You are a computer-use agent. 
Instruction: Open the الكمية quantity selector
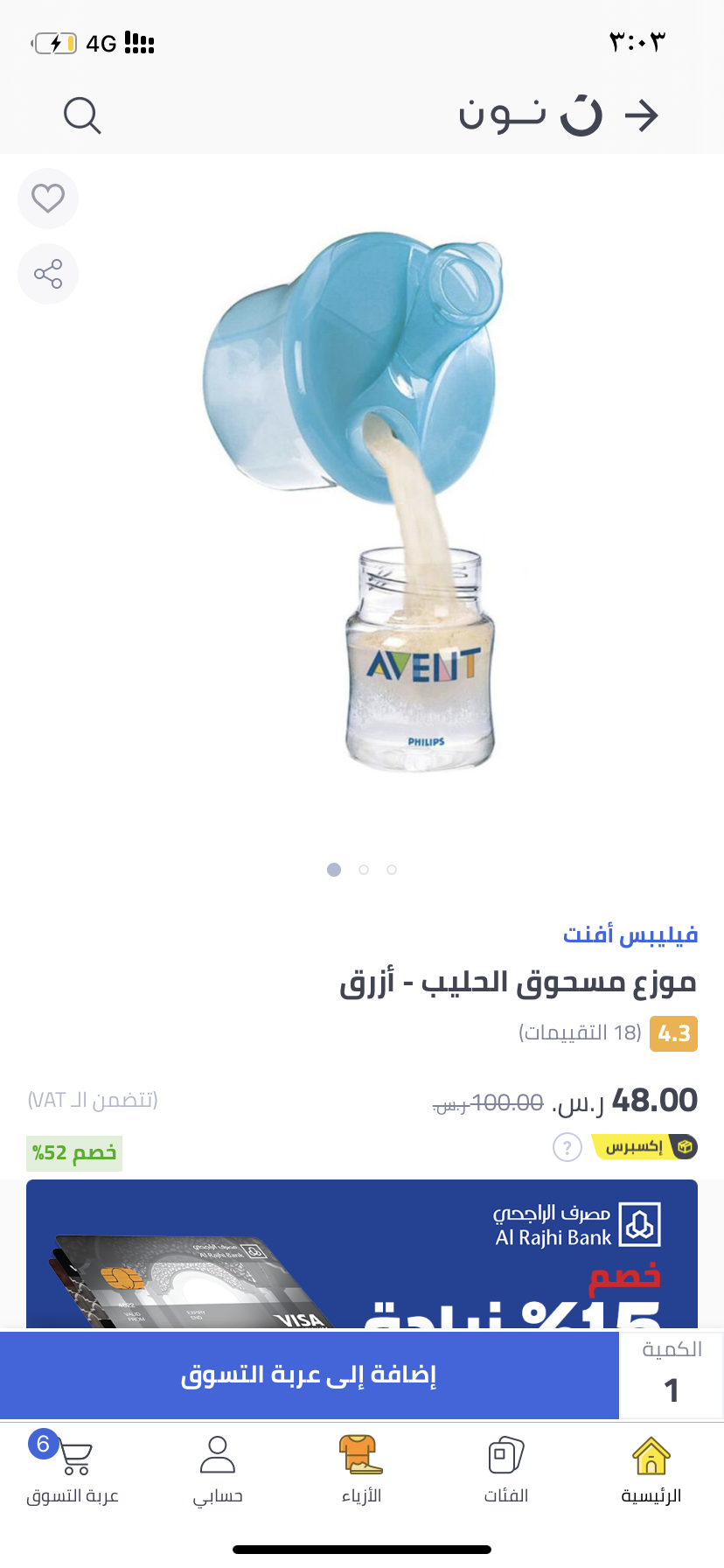click(x=671, y=1375)
